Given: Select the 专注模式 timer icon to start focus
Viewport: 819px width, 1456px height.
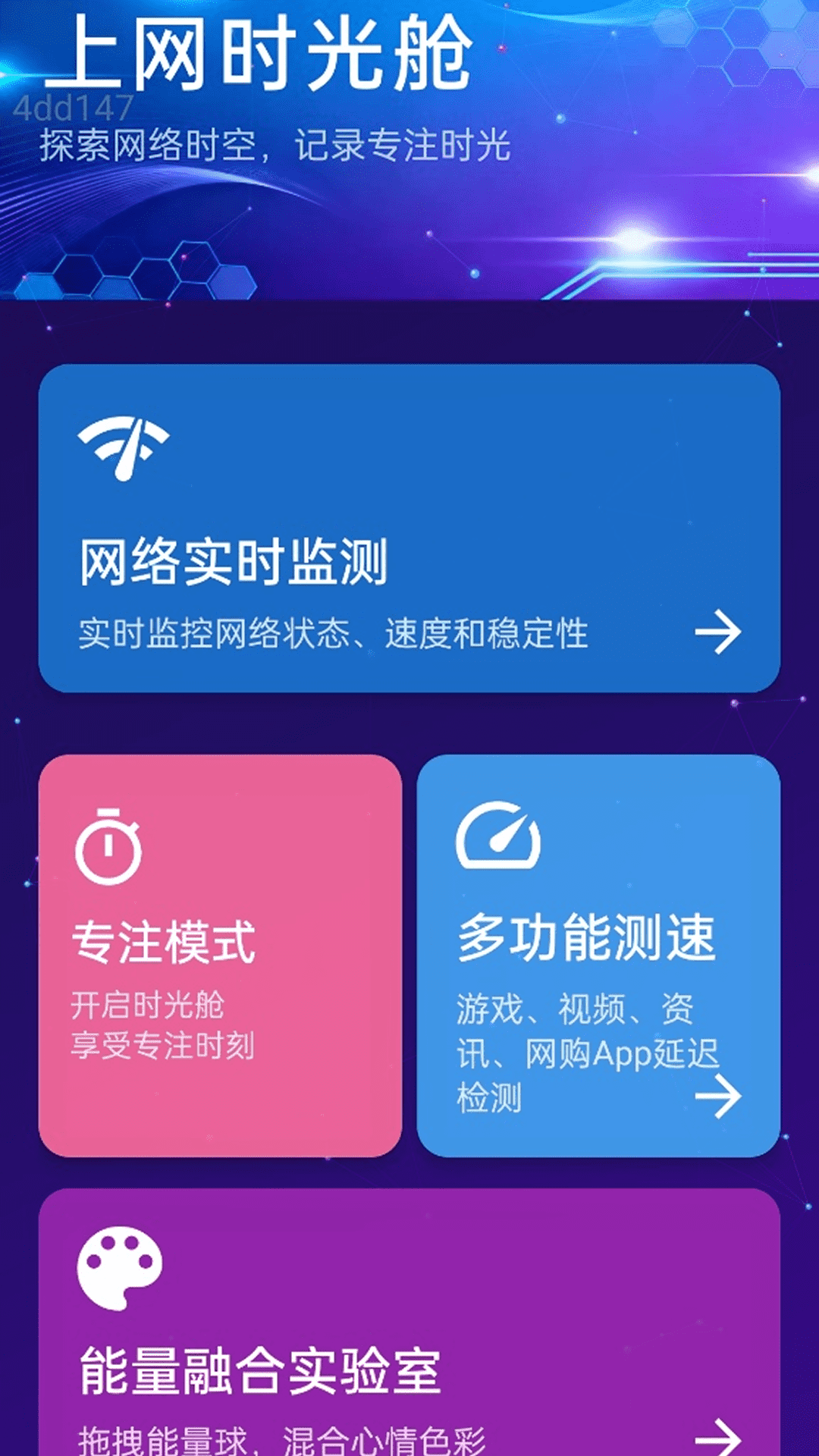Looking at the screenshot, I should [108, 849].
